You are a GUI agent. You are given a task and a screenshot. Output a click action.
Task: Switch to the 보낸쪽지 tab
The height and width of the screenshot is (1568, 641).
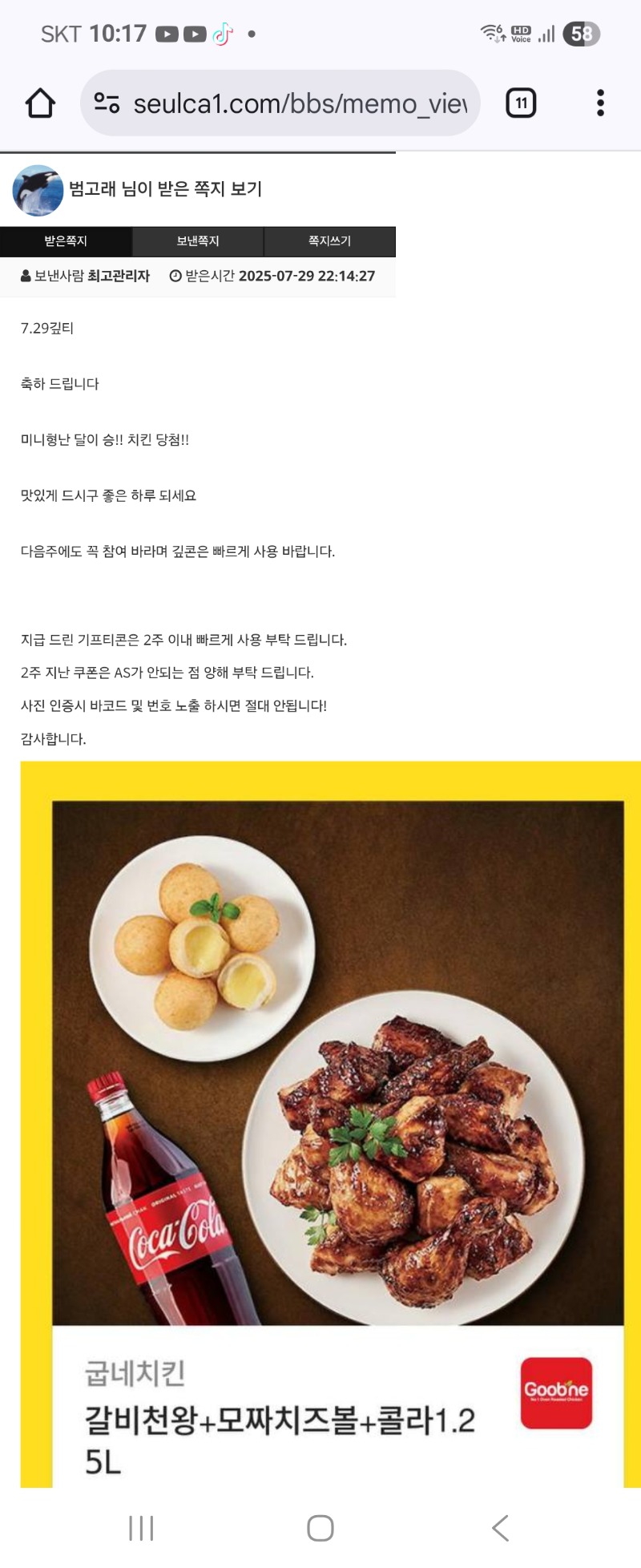(198, 241)
